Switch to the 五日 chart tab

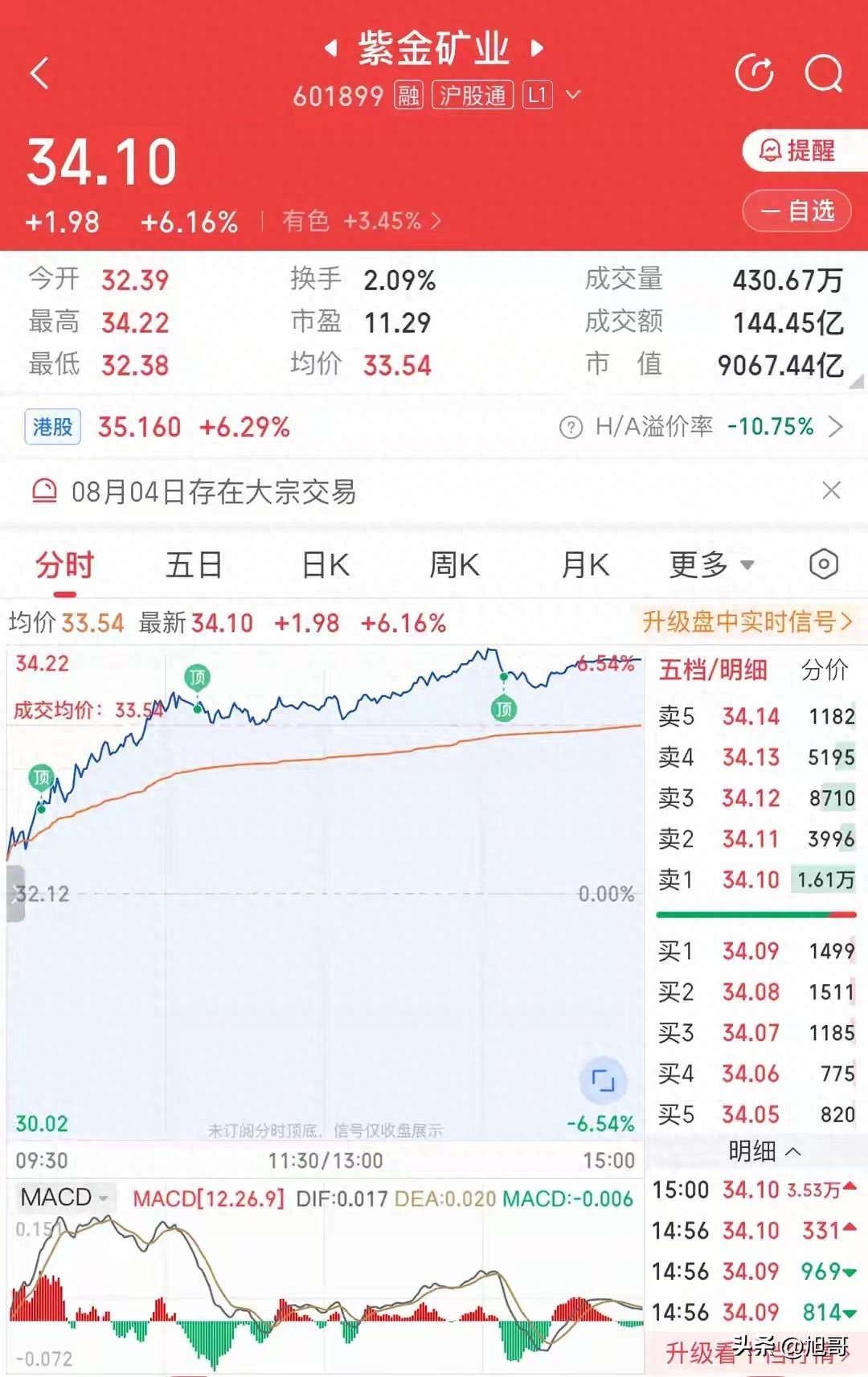(x=194, y=565)
